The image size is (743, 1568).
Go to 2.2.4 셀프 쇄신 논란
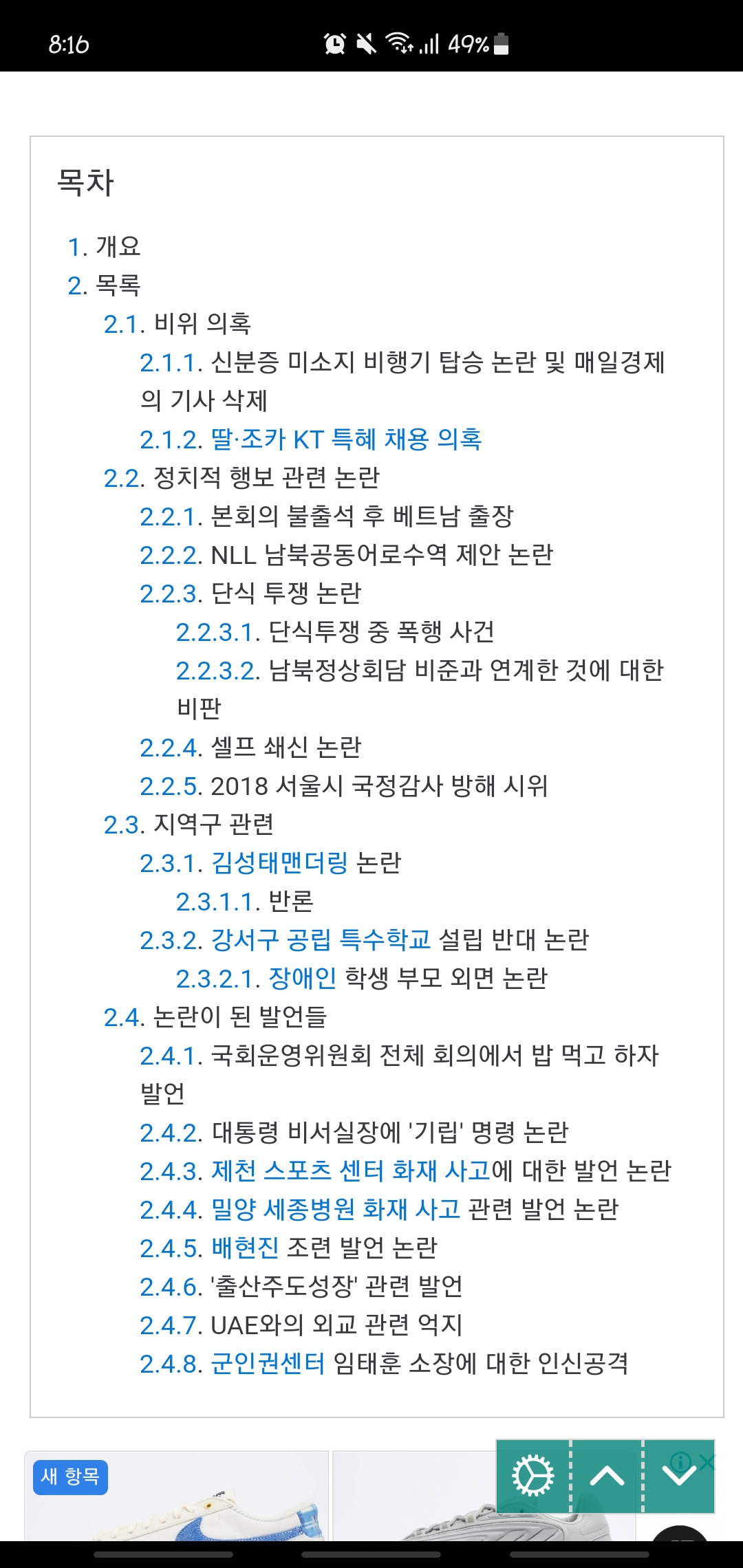click(250, 747)
